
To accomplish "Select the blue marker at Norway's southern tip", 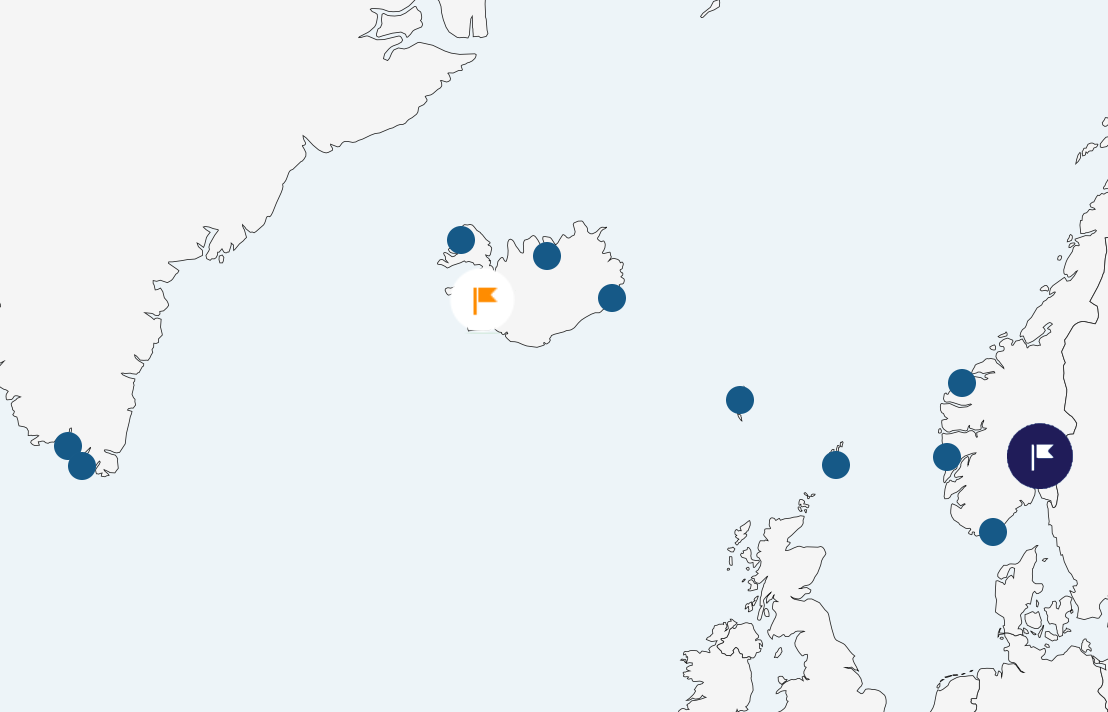I will [993, 532].
